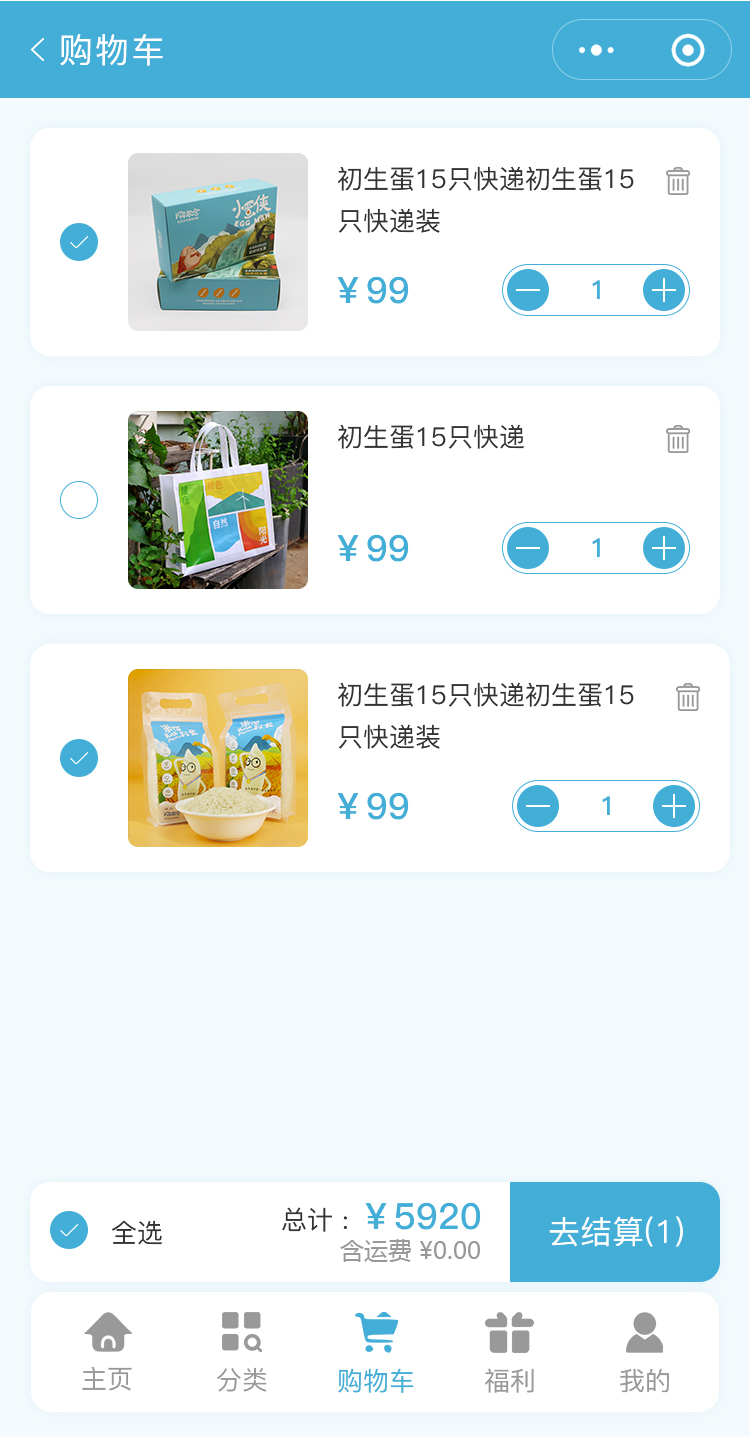This screenshot has width=750, height=1437.
Task: Reduce quantity of the tote bag item
Action: click(528, 548)
